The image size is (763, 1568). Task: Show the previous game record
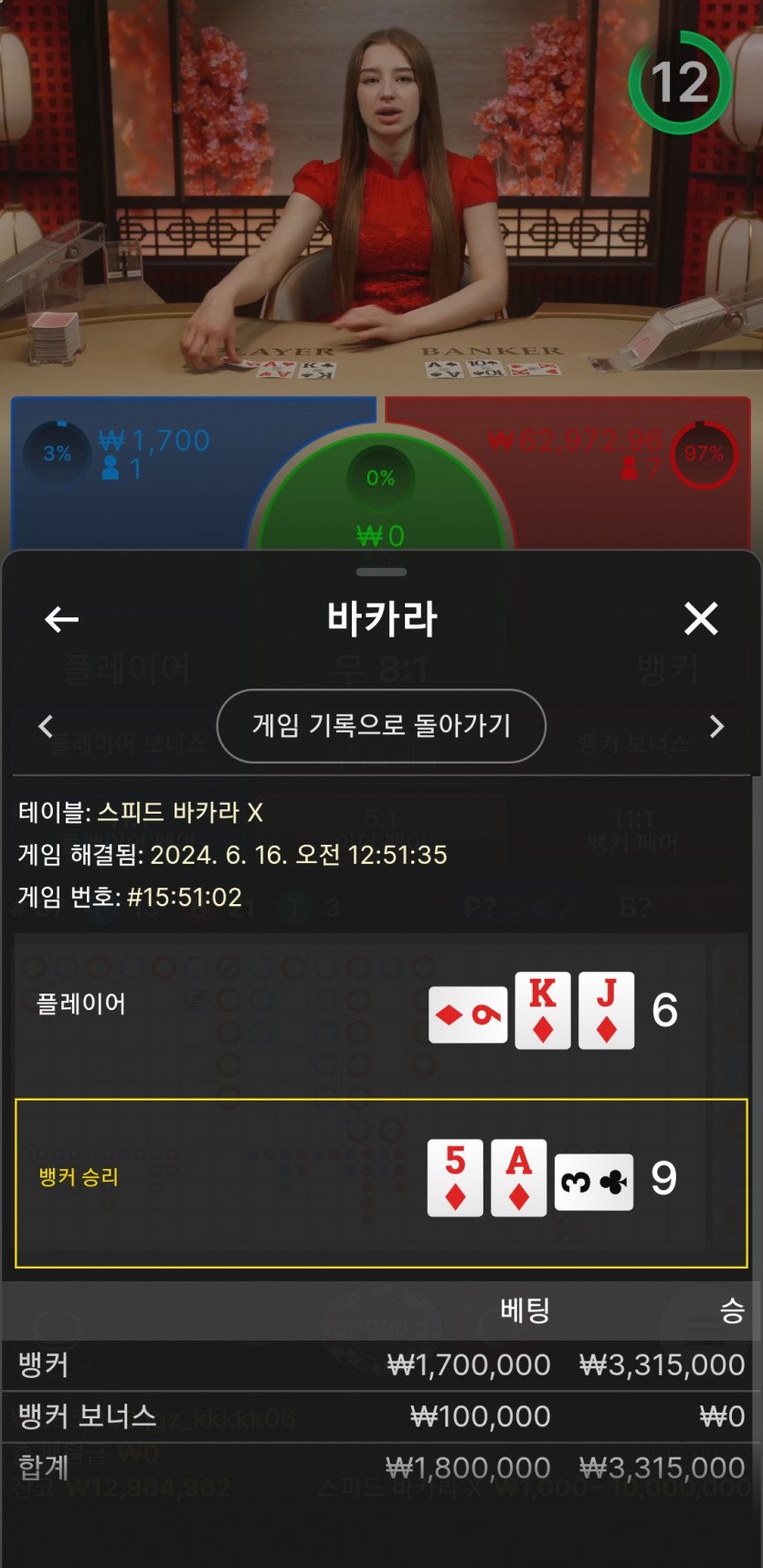pos(46,726)
